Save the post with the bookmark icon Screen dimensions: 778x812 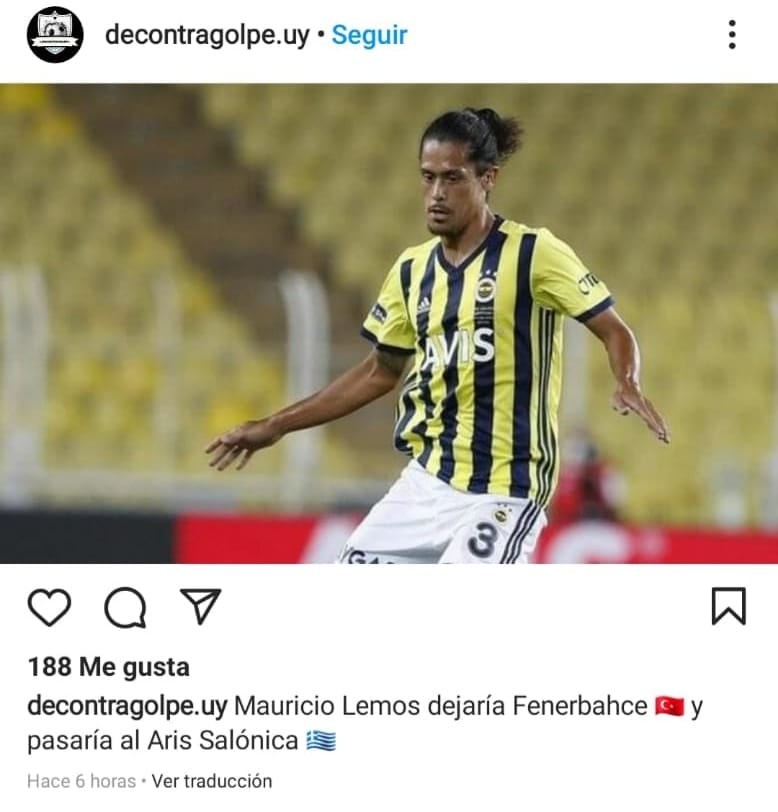[728, 606]
